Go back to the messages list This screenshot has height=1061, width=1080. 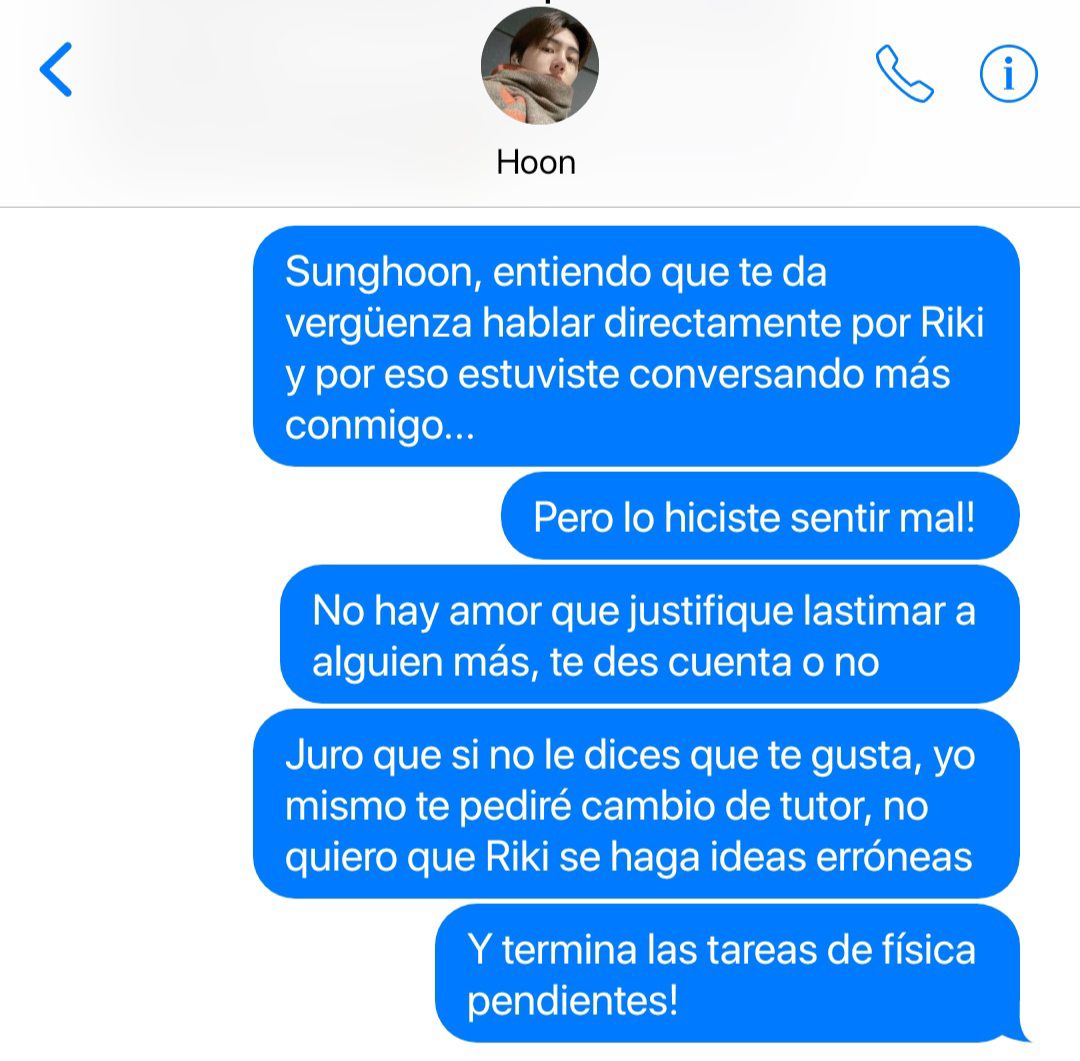(x=56, y=70)
